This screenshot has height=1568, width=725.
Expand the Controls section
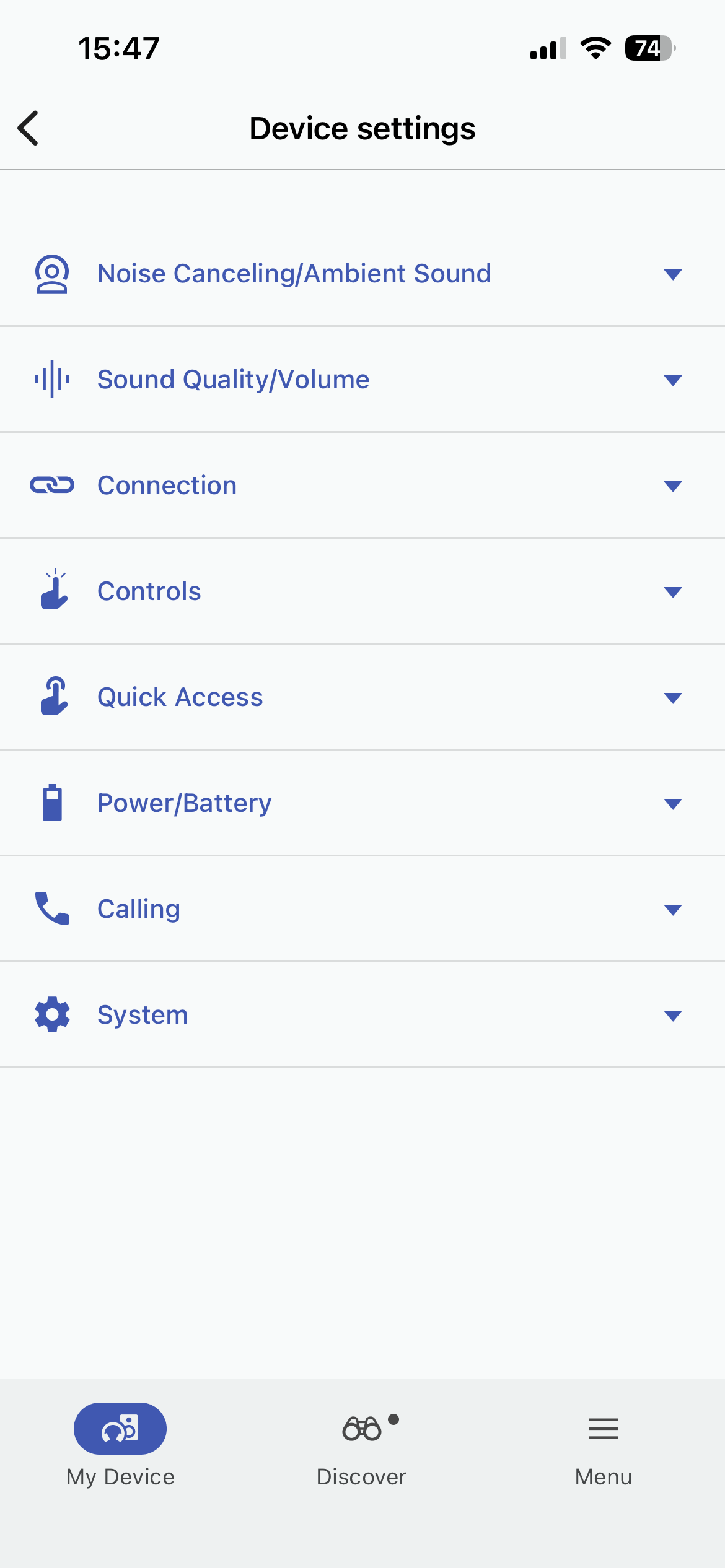pos(362,591)
